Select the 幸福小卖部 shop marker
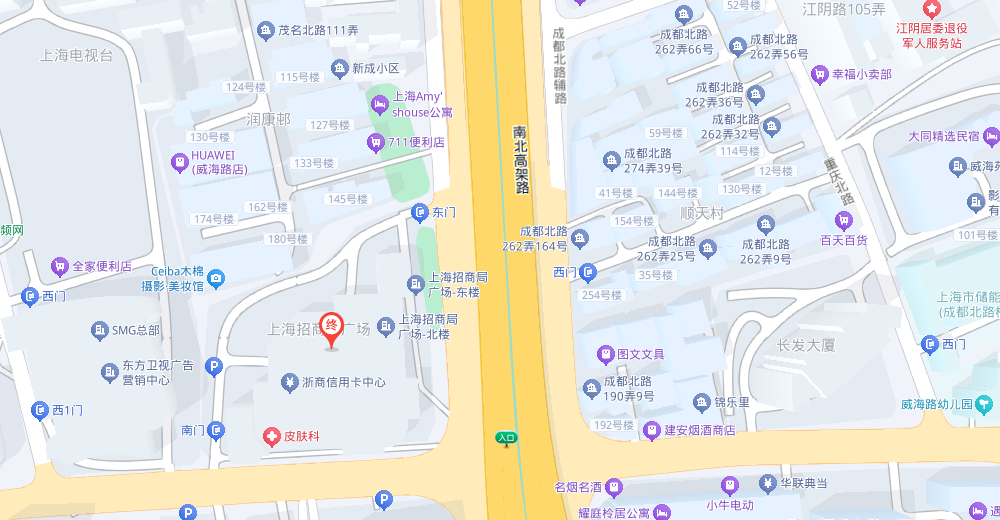 click(822, 73)
